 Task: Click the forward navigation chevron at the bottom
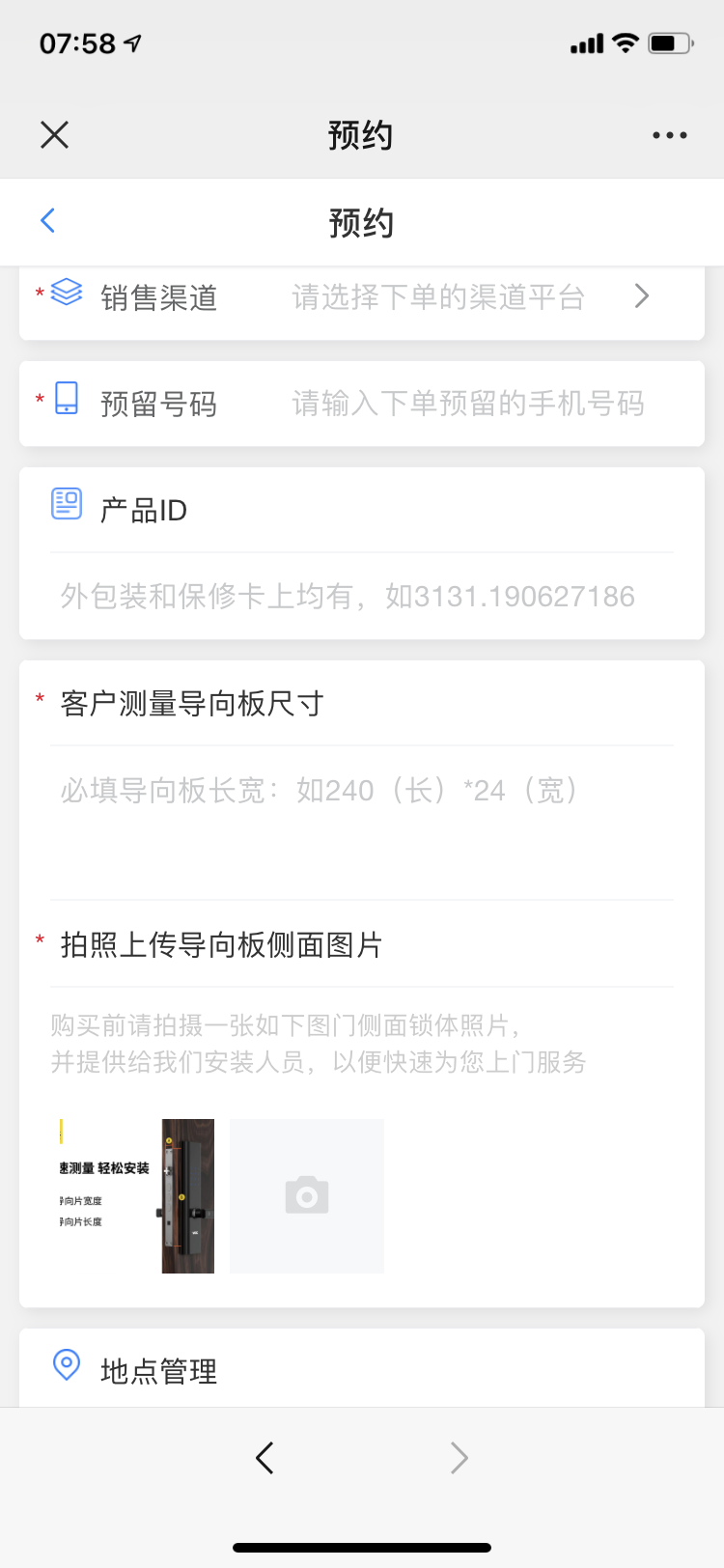tap(459, 1458)
